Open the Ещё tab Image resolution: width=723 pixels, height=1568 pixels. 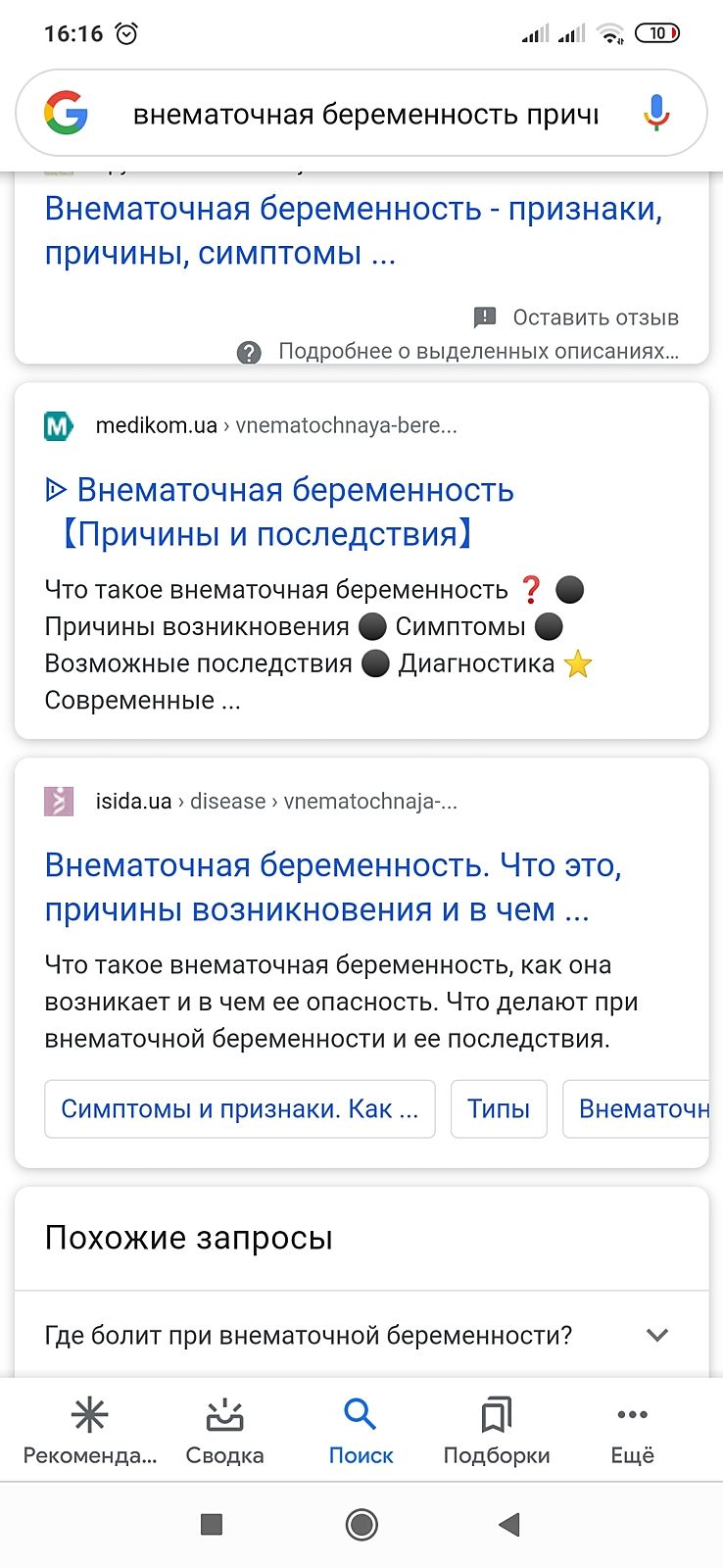pos(632,1431)
